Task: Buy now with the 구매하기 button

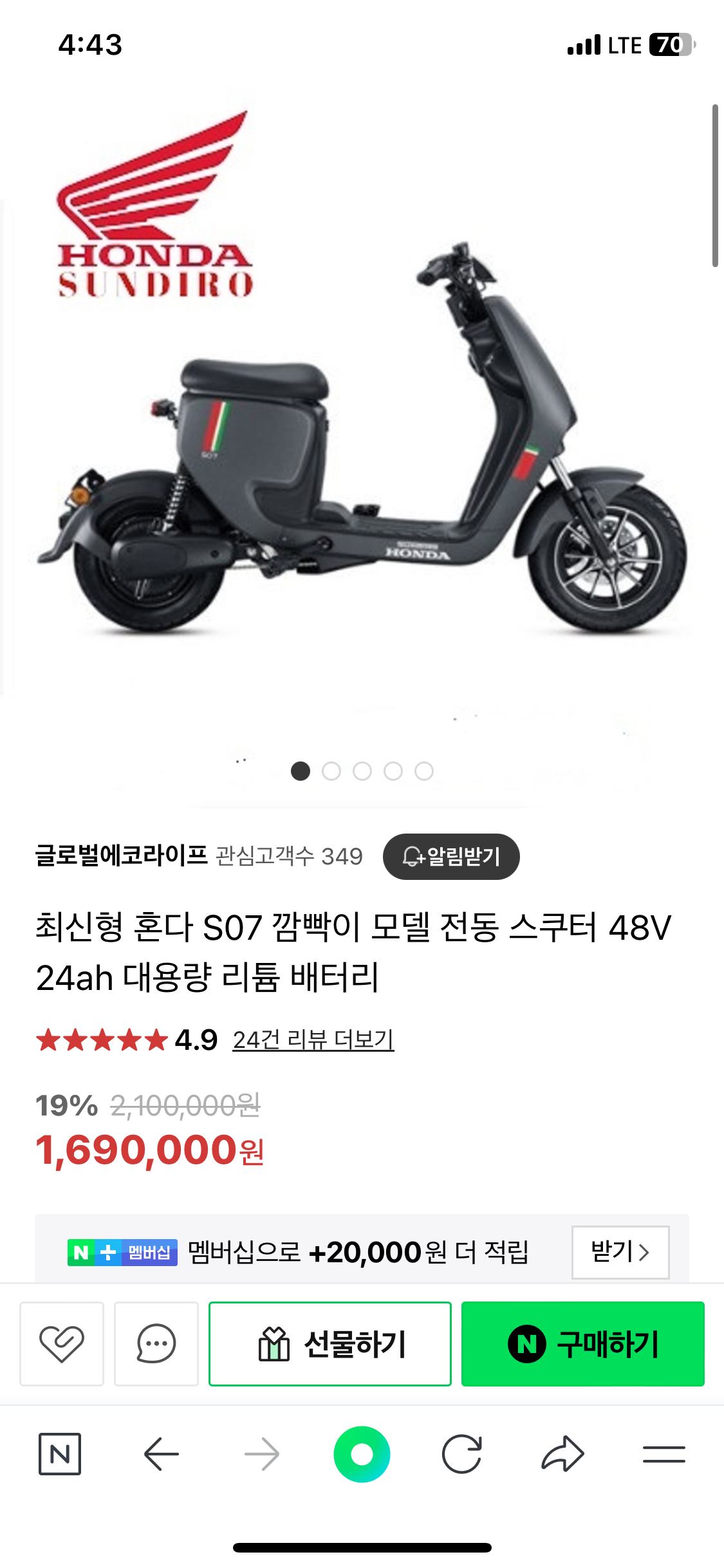Action: (582, 1343)
